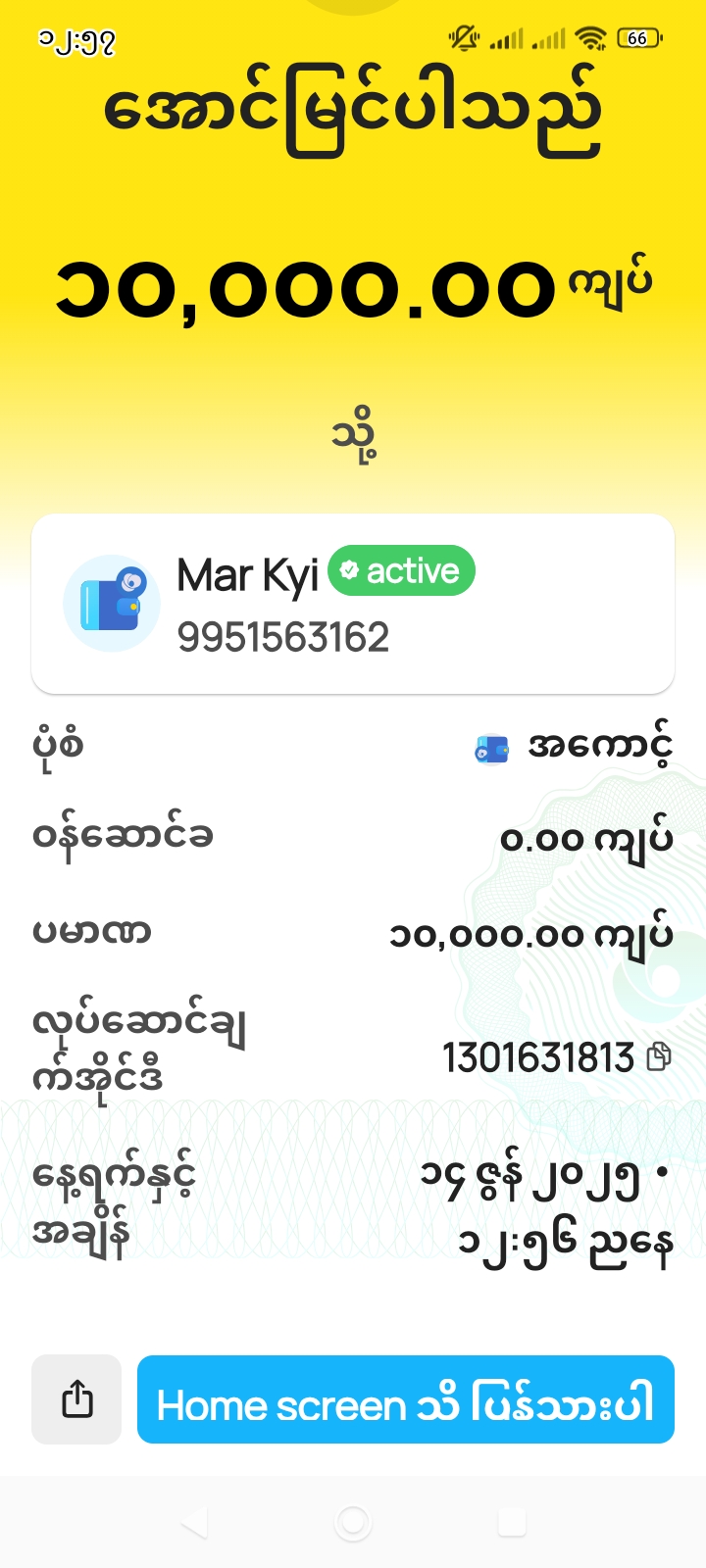Screen dimensions: 706x1568
Task: Share the transaction receipt
Action: pyautogui.click(x=76, y=1399)
